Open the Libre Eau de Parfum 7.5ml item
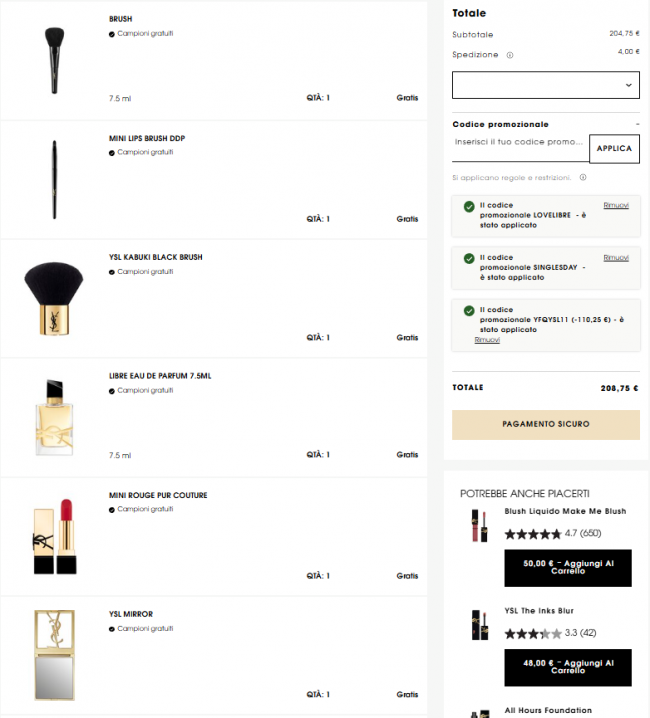Image resolution: width=650 pixels, height=718 pixels. click(x=160, y=376)
